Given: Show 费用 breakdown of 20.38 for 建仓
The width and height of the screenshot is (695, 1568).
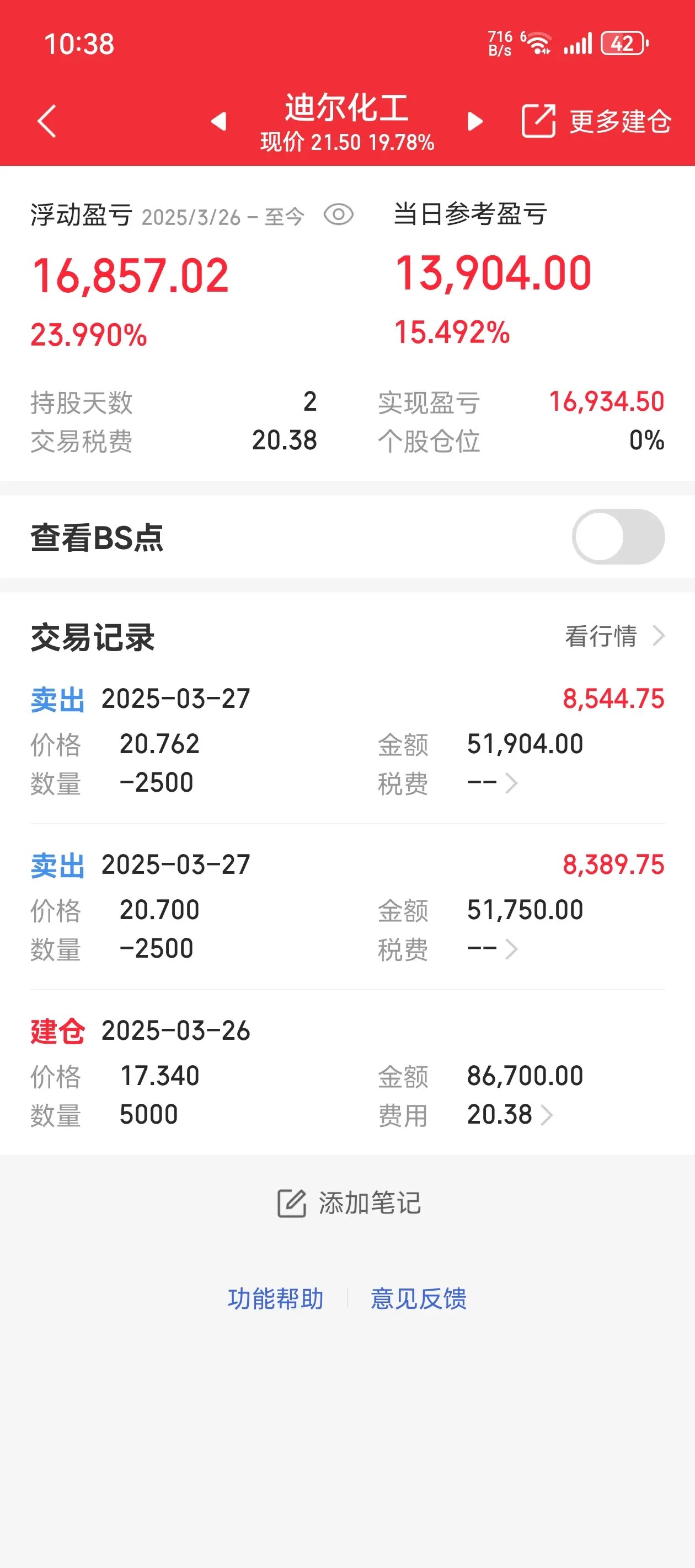Looking at the screenshot, I should click(x=510, y=1115).
